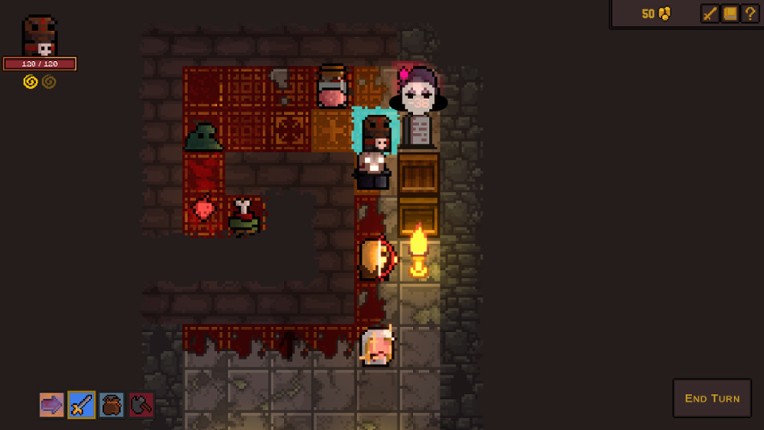Tap the hero portrait above health bar
764x430 pixels.
(x=39, y=35)
